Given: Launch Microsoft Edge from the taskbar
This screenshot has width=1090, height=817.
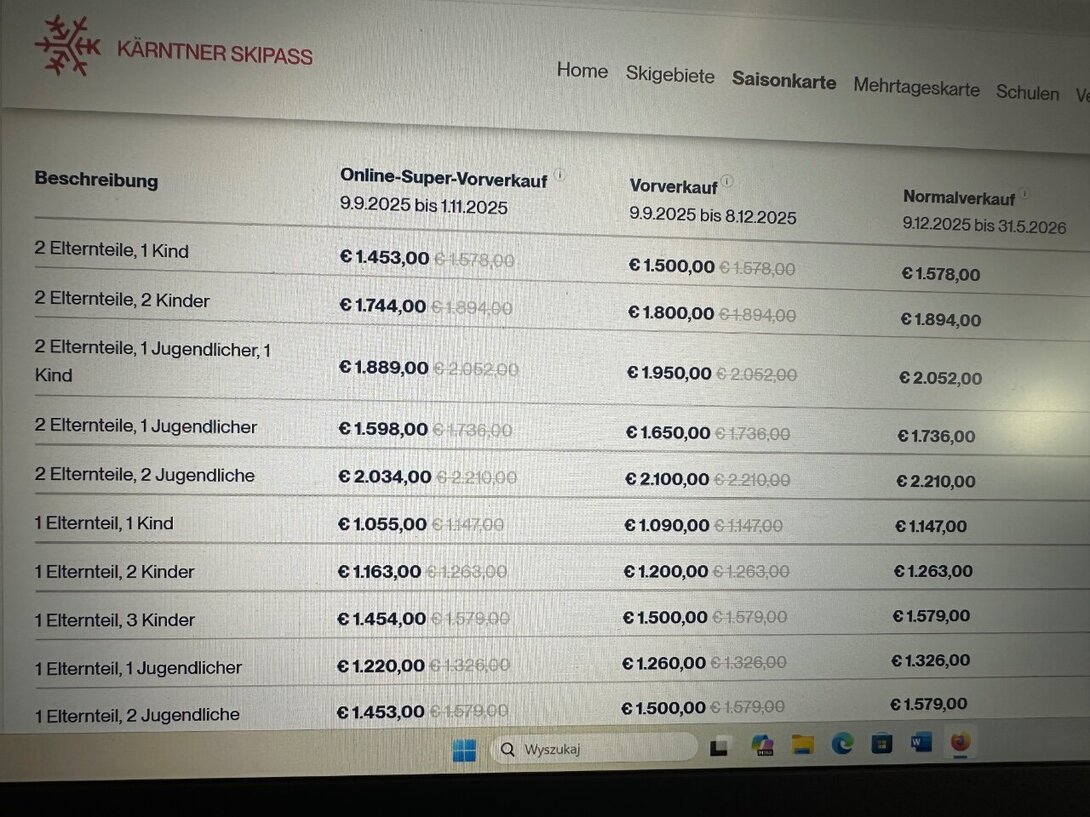Looking at the screenshot, I should [x=842, y=744].
